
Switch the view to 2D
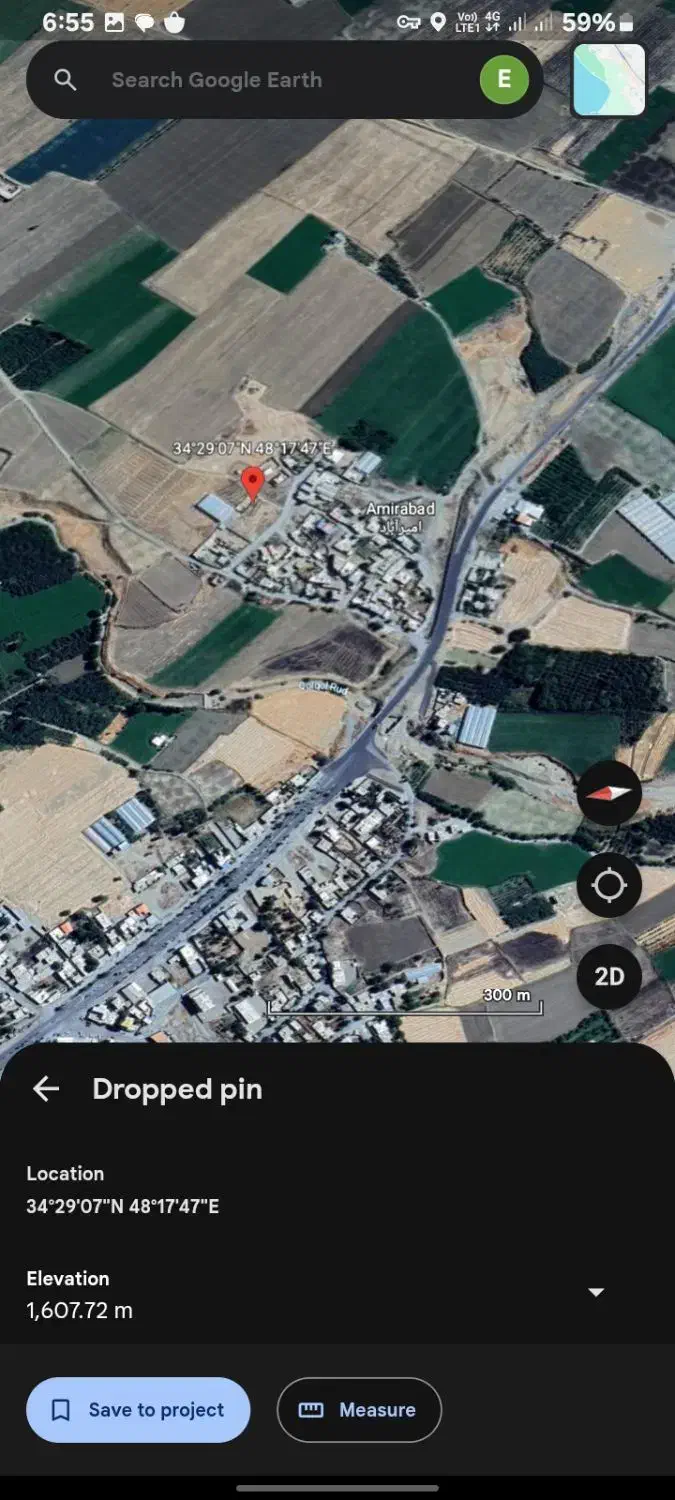click(x=609, y=976)
